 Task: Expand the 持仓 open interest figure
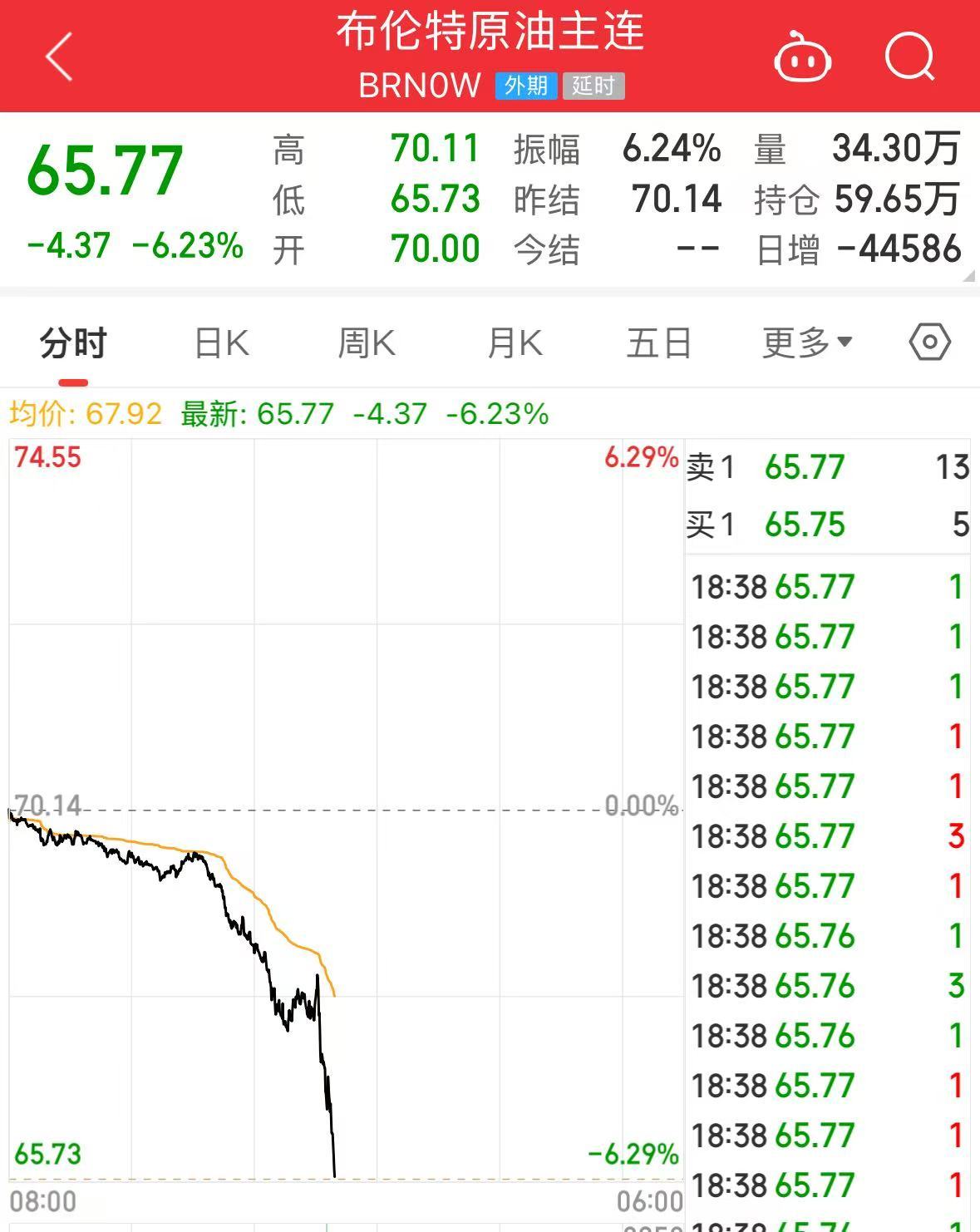(899, 200)
